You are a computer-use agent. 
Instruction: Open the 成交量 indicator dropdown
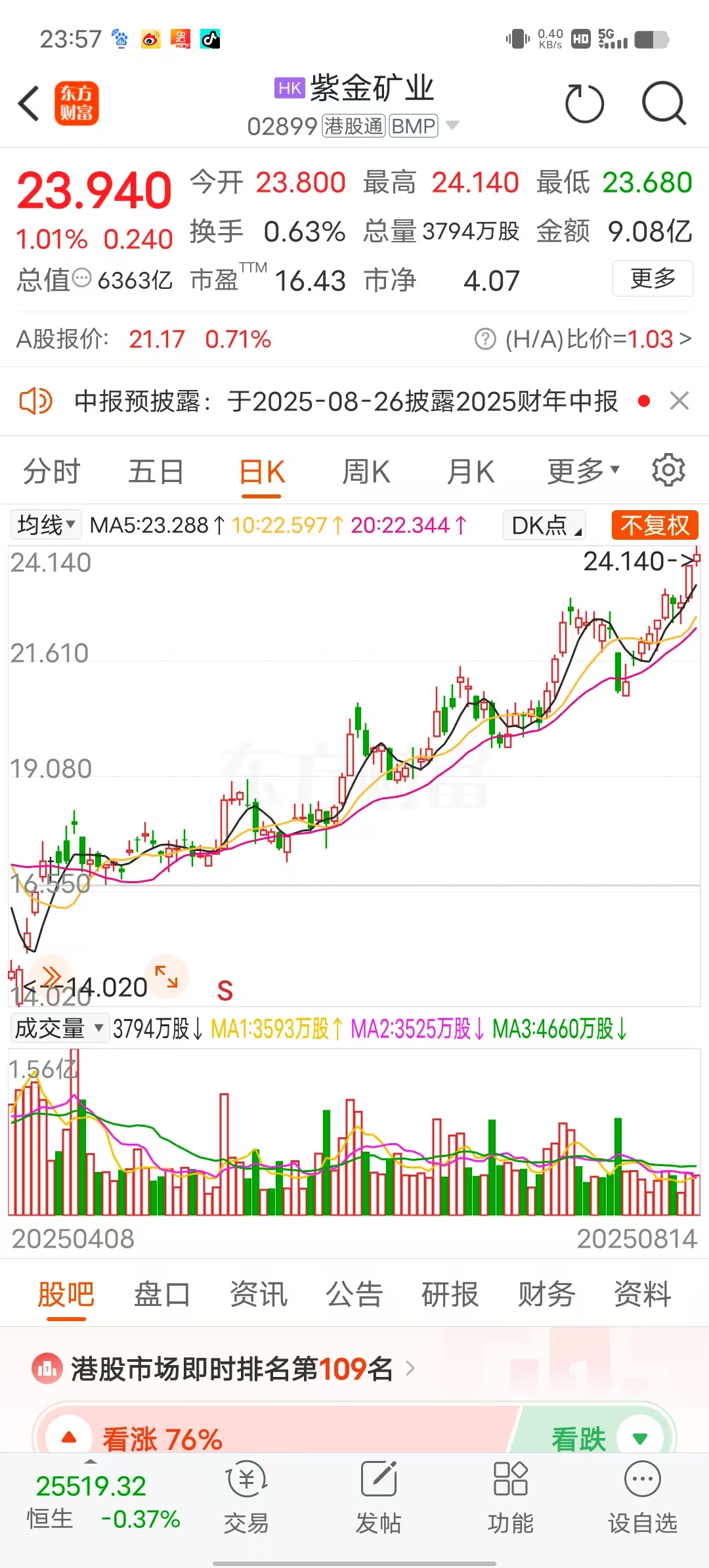pos(59,1028)
